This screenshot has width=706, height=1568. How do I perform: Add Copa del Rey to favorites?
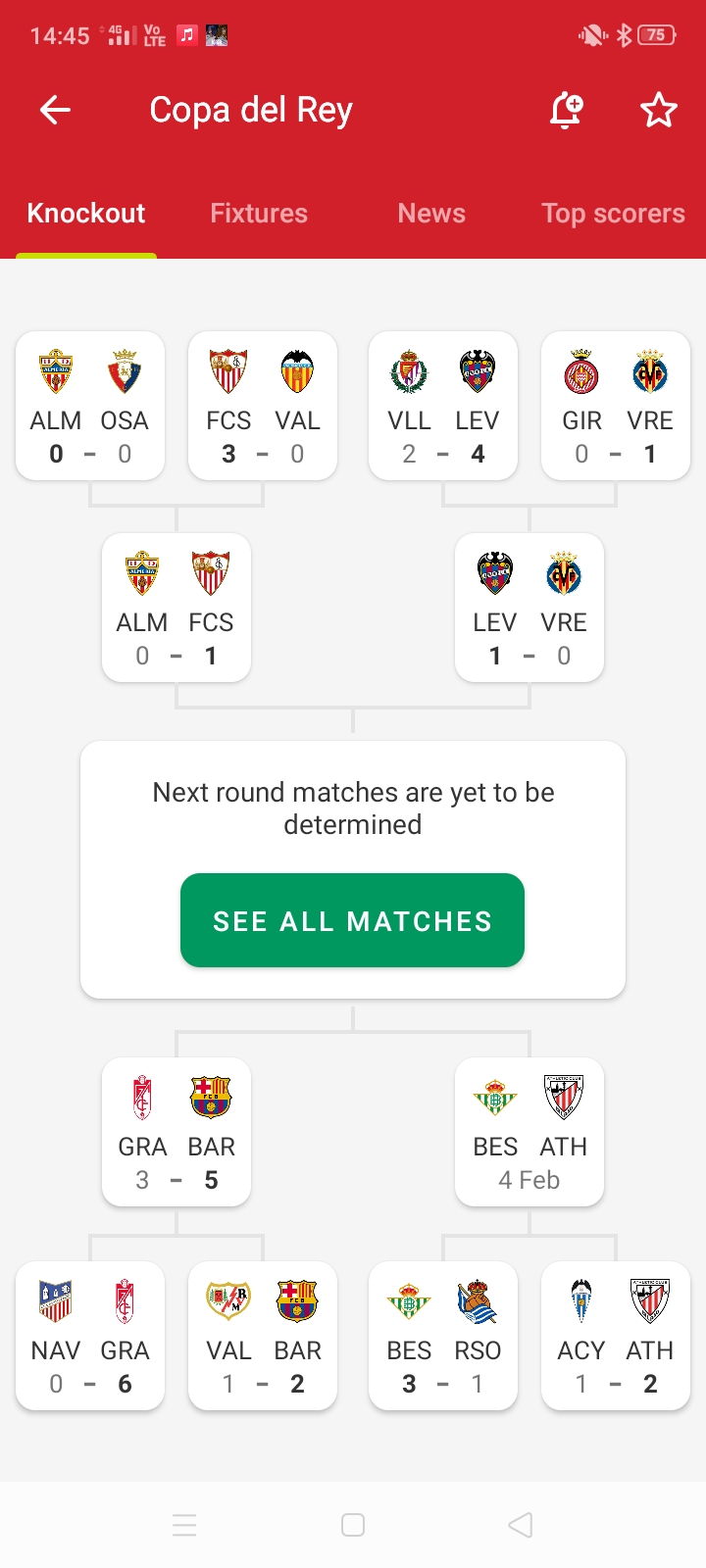pos(659,110)
